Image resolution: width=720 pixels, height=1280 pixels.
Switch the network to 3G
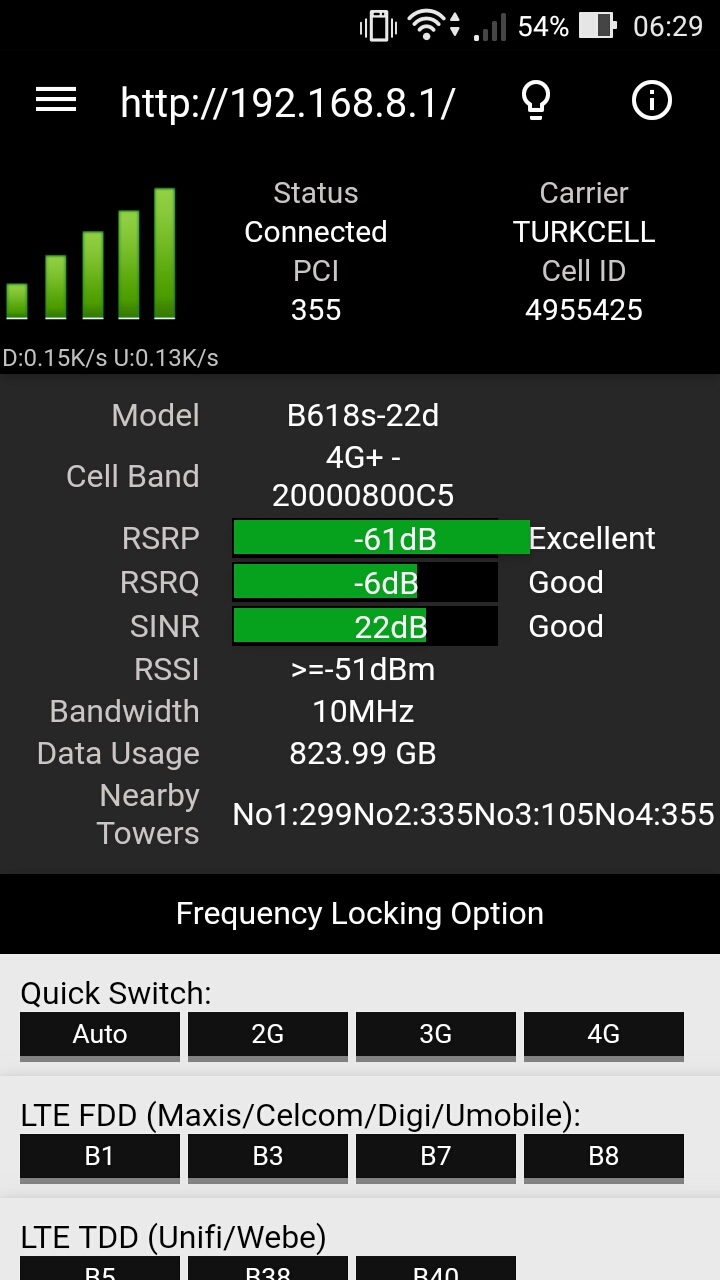point(436,1035)
